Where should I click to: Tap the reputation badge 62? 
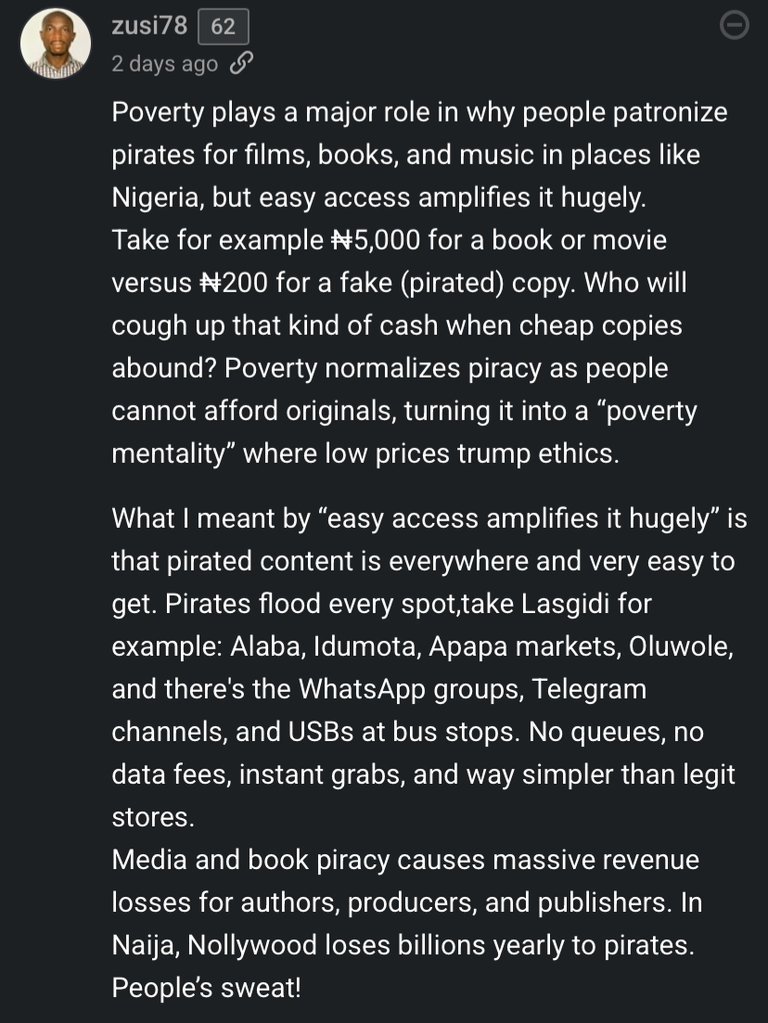[223, 26]
